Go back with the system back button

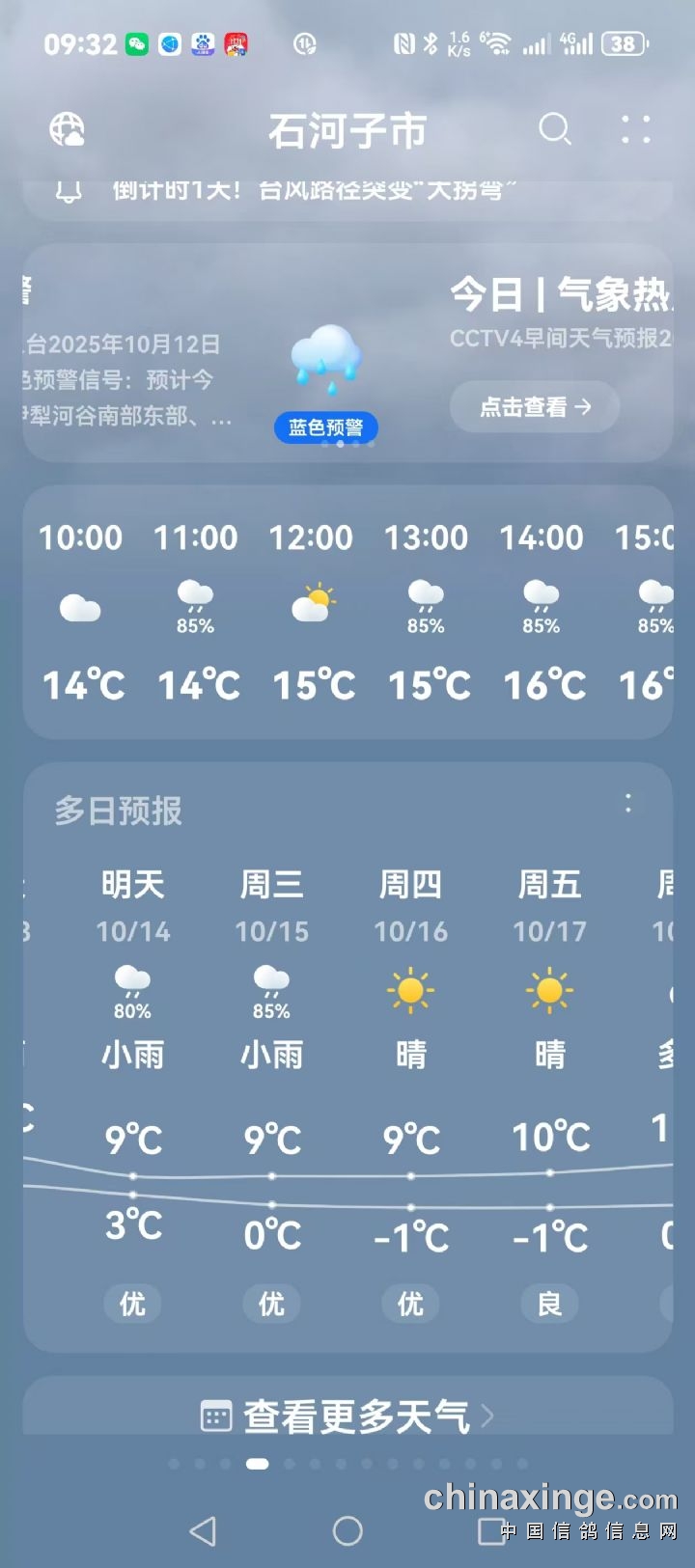click(203, 1530)
